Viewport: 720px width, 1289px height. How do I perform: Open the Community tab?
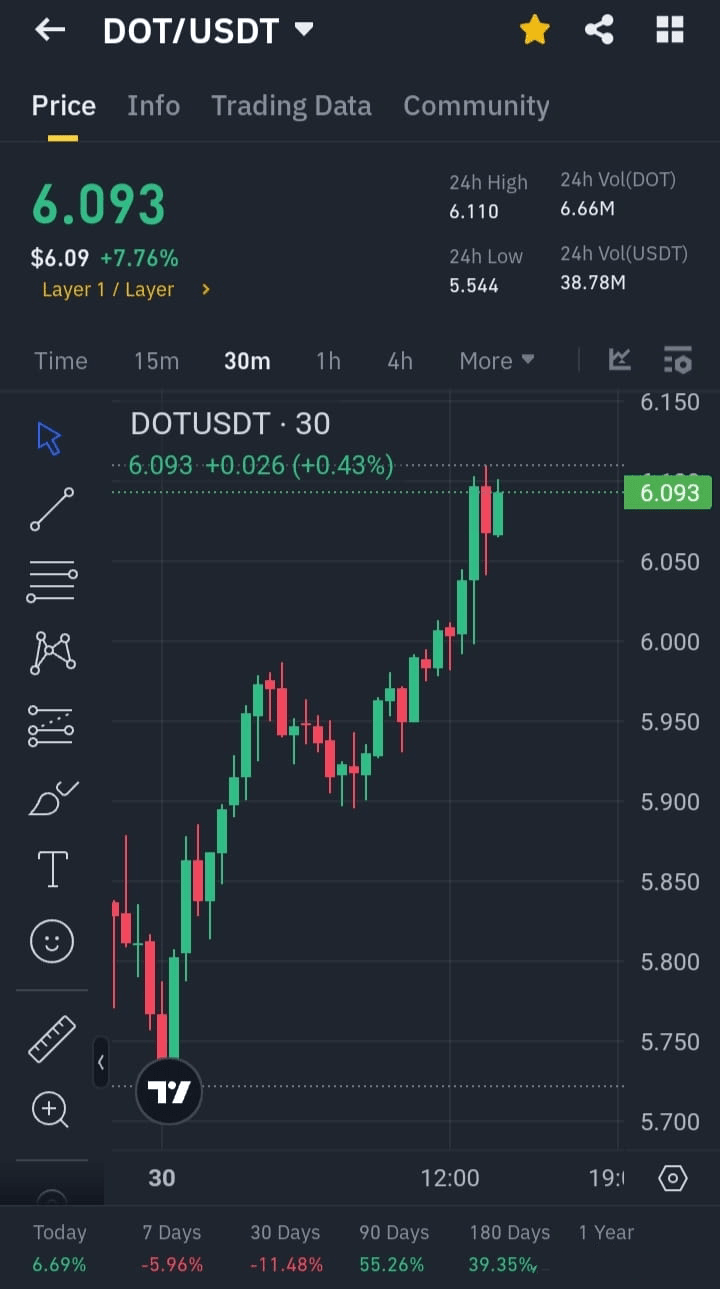[476, 106]
